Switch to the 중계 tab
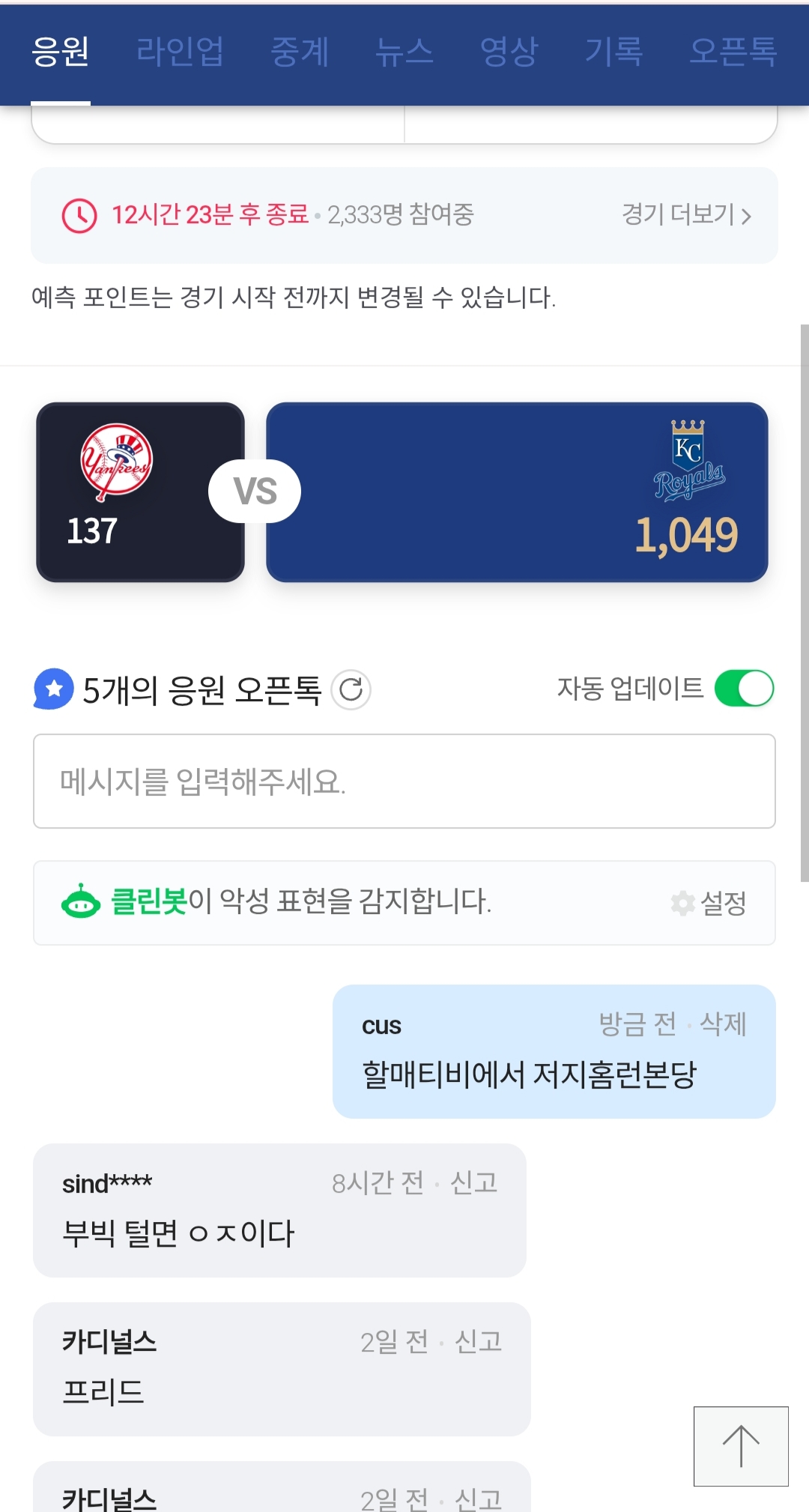The image size is (809, 1512). 300,52
